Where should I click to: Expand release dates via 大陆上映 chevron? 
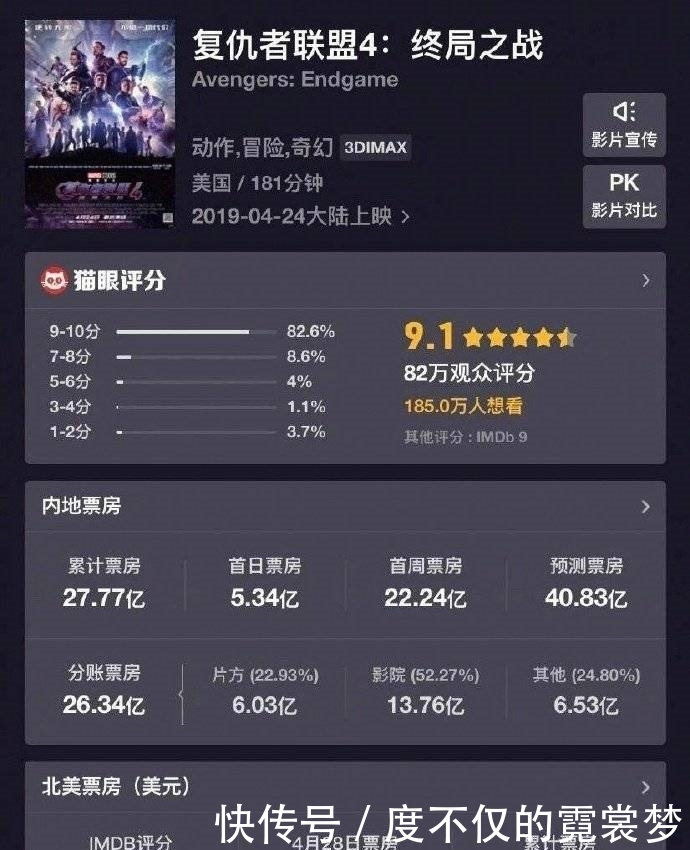click(405, 217)
